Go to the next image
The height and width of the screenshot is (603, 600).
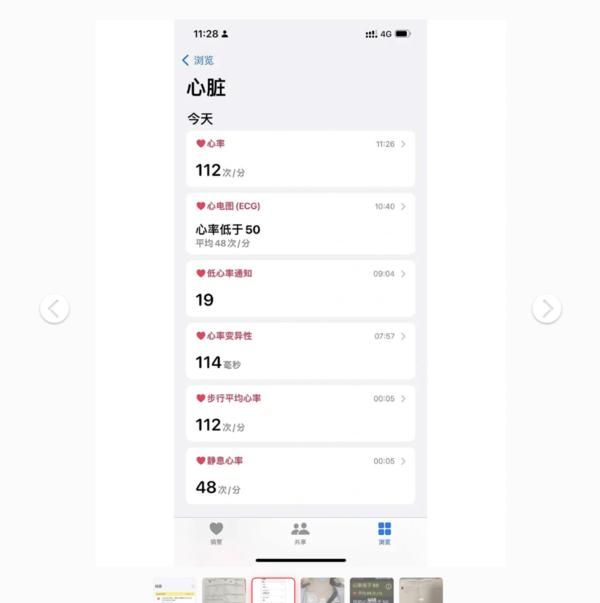(546, 309)
